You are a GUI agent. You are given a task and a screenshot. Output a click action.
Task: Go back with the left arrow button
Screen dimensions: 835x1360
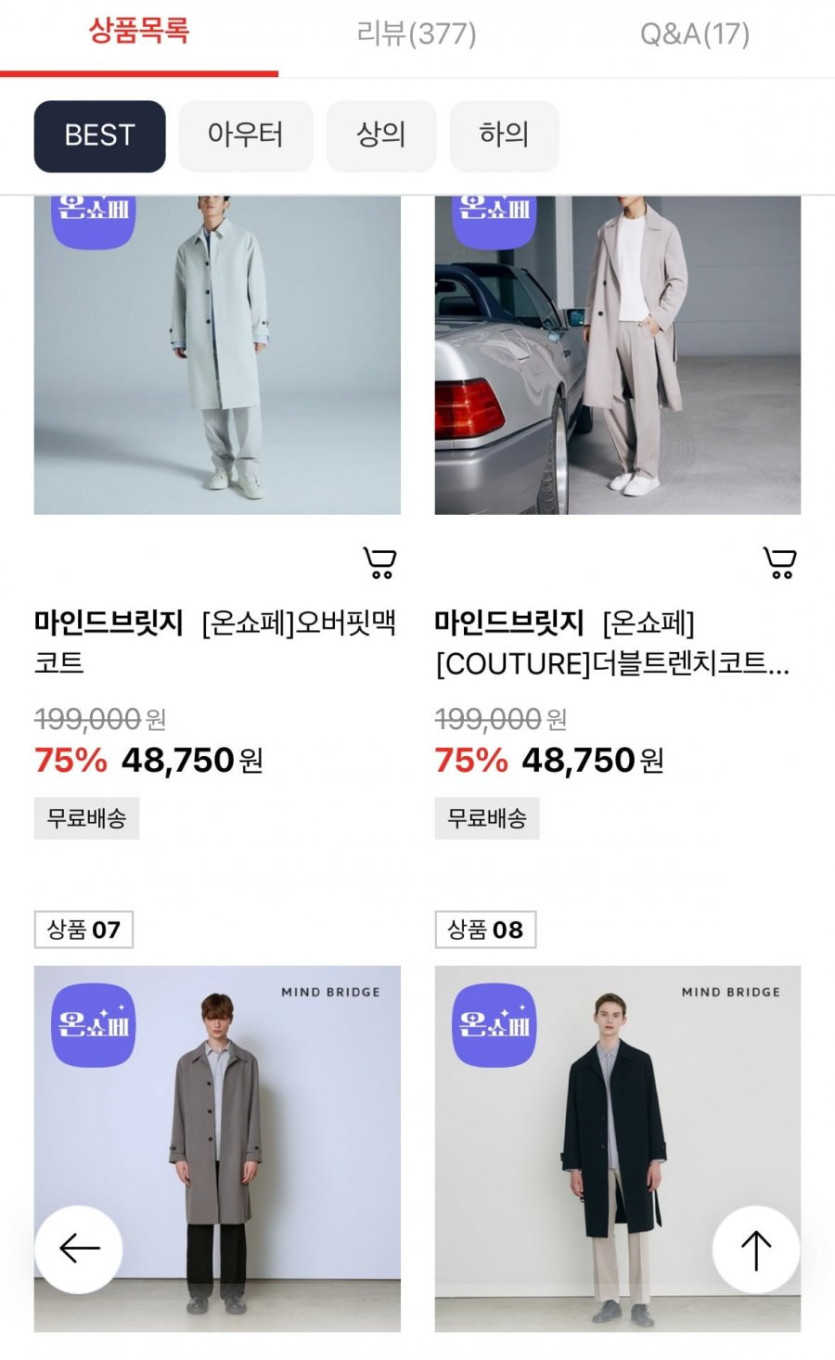79,1249
